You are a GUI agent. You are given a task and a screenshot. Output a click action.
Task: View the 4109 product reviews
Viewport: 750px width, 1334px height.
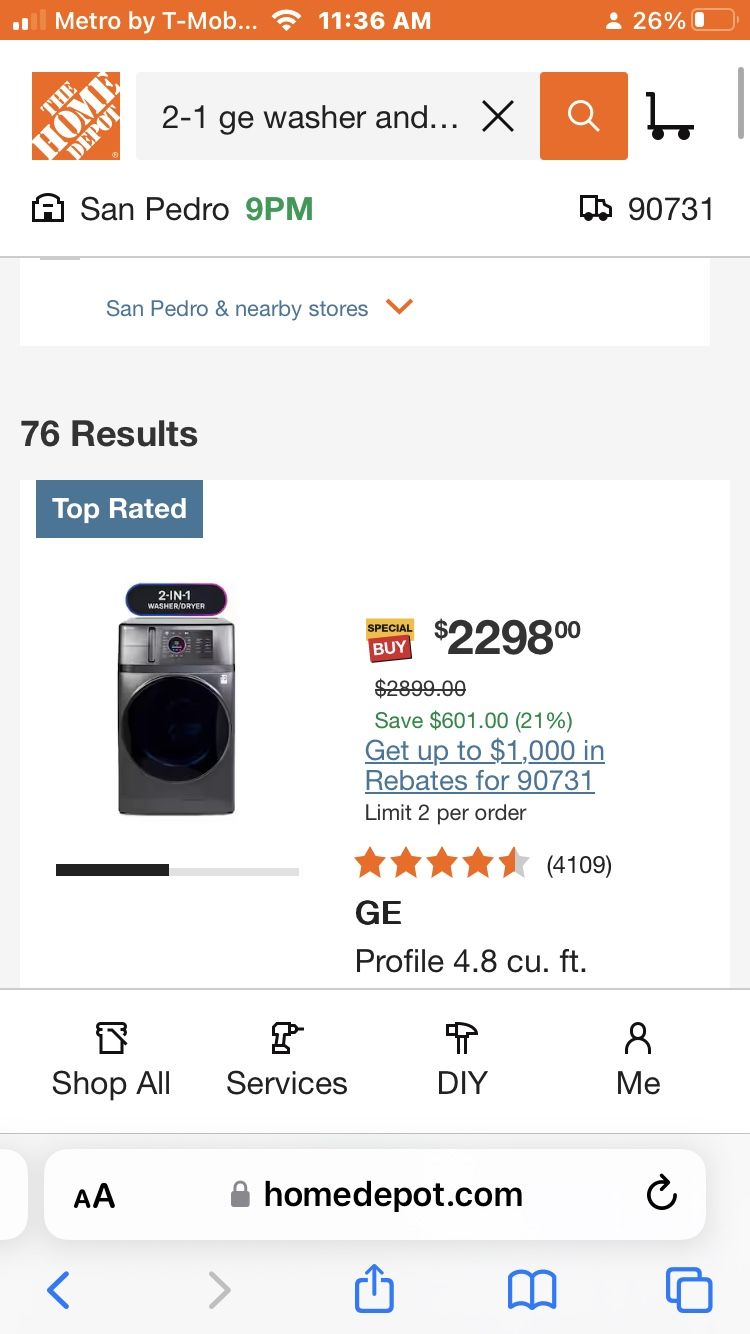pos(579,864)
